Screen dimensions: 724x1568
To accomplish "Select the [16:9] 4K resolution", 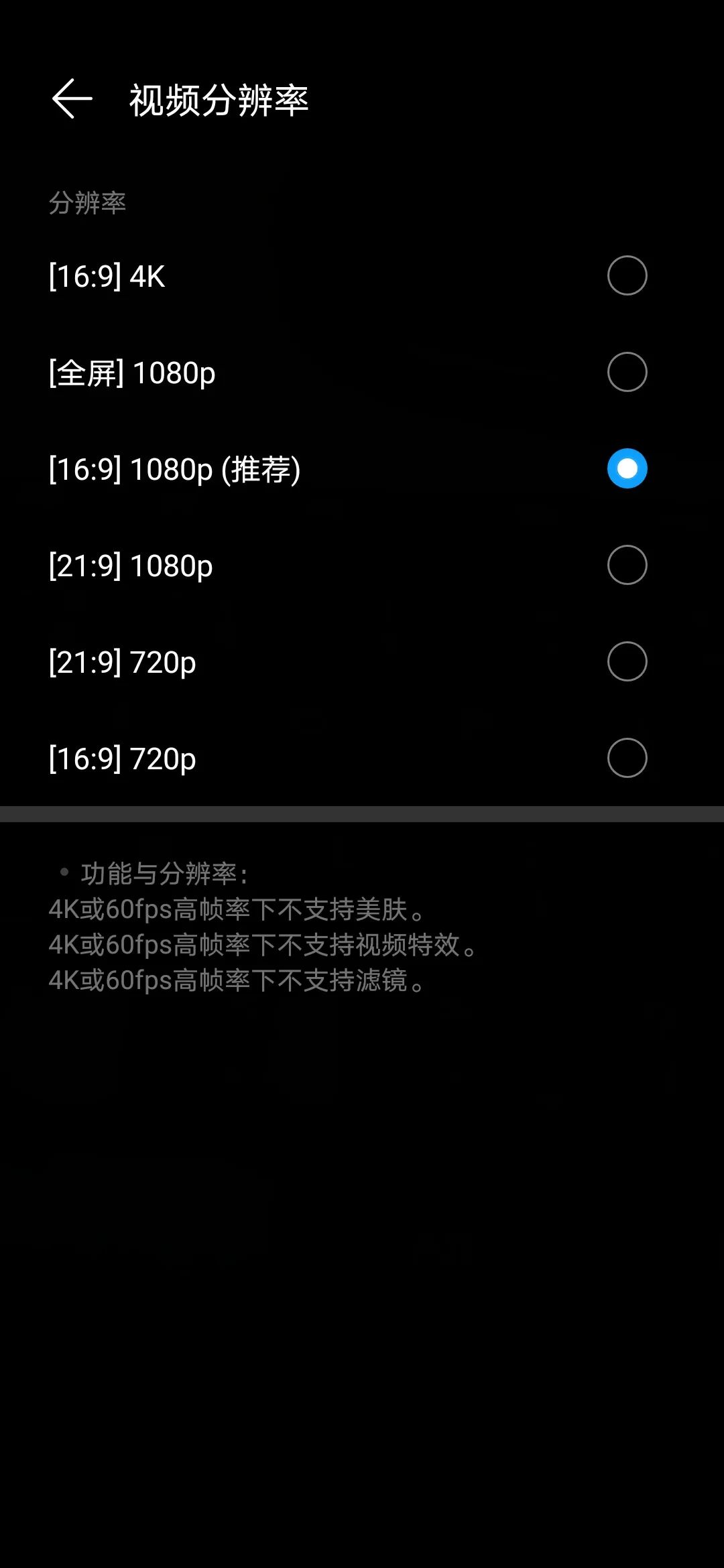I will (x=362, y=275).
